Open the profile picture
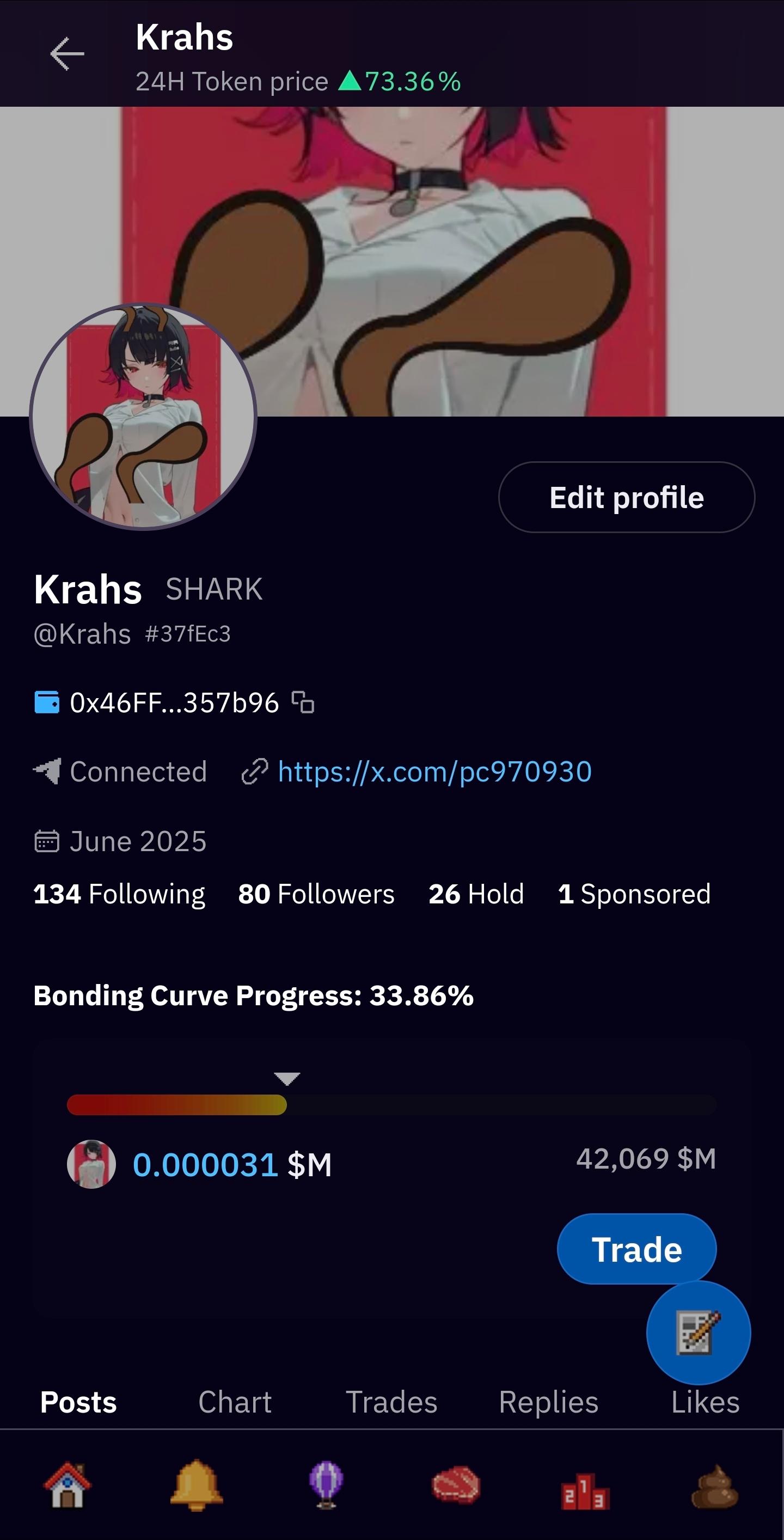Image resolution: width=784 pixels, height=1540 pixels. 143,417
